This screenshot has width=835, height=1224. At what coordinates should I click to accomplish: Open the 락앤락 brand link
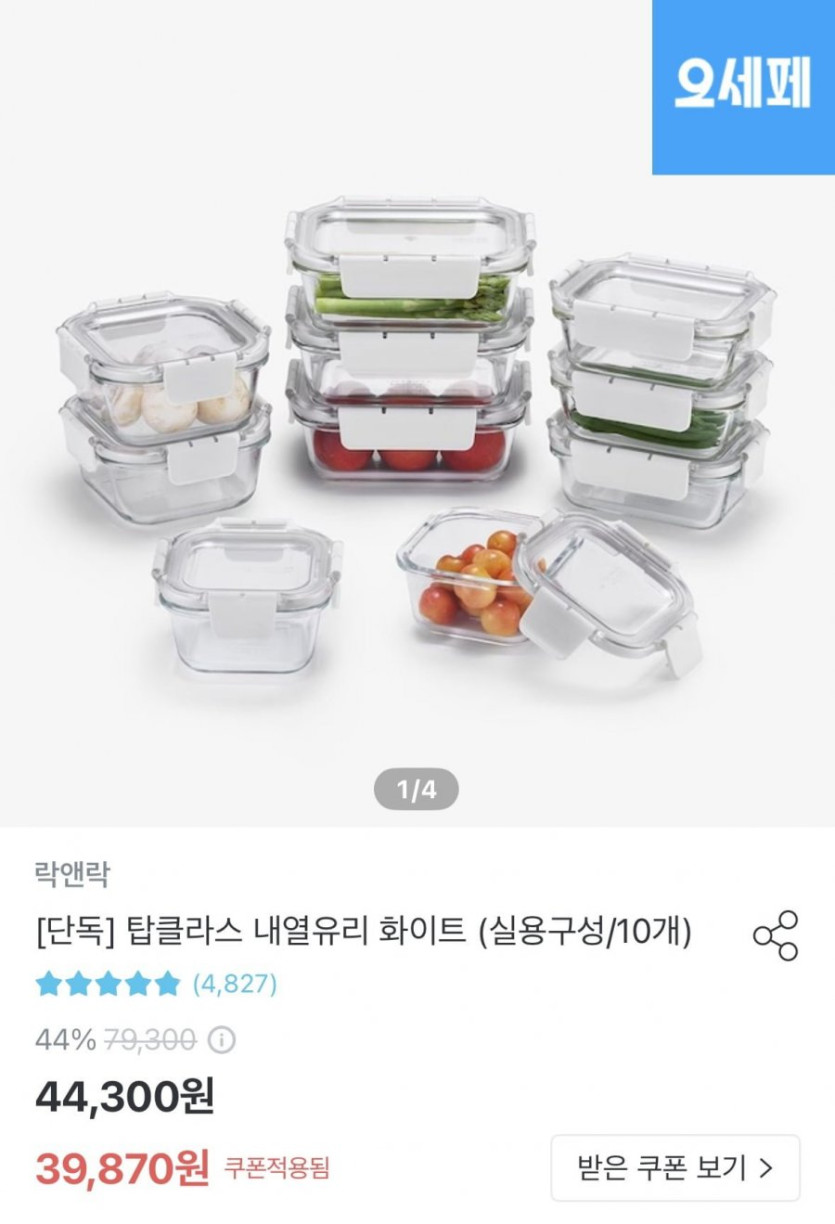coord(73,875)
